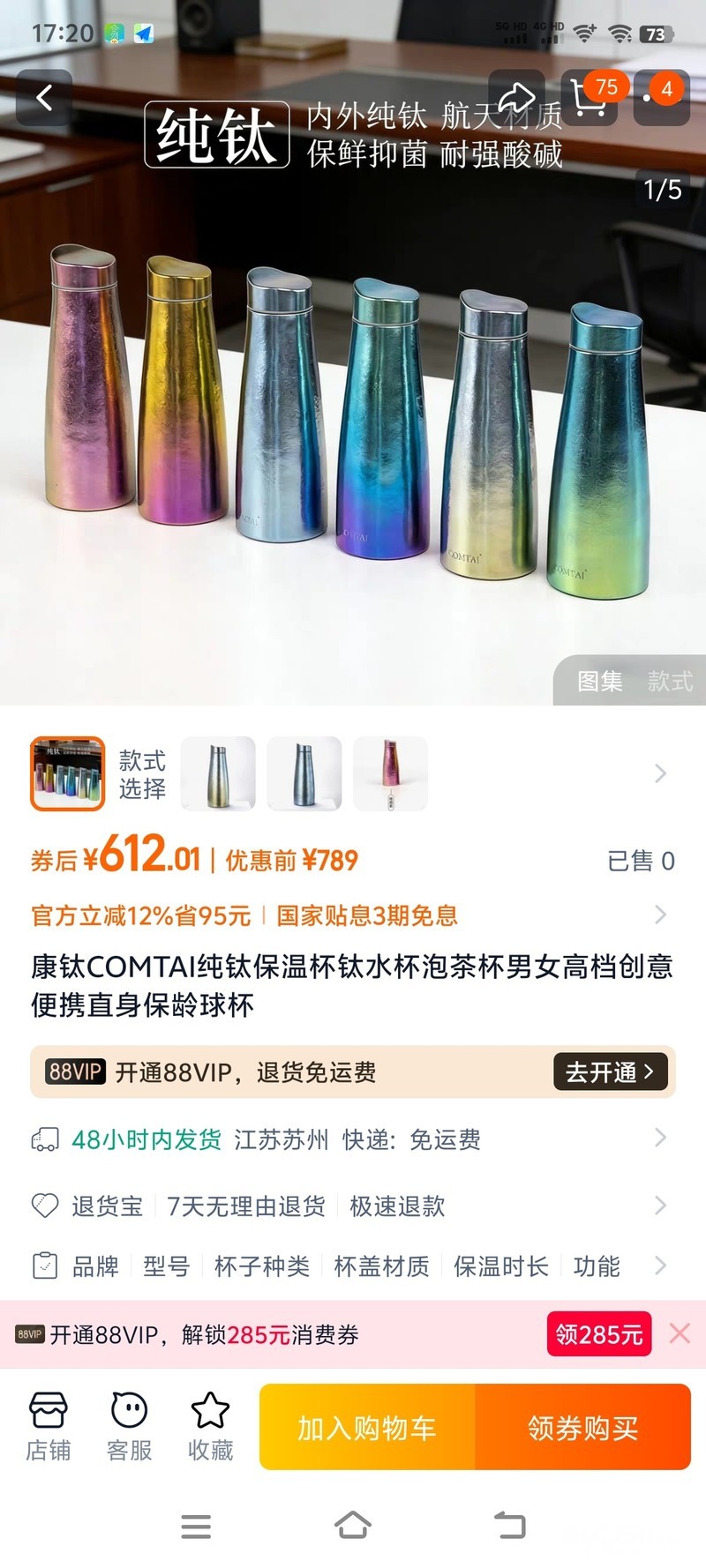This screenshot has width=706, height=1568.
Task: Dismiss the 88VIP coupon banner
Action: tap(680, 1333)
